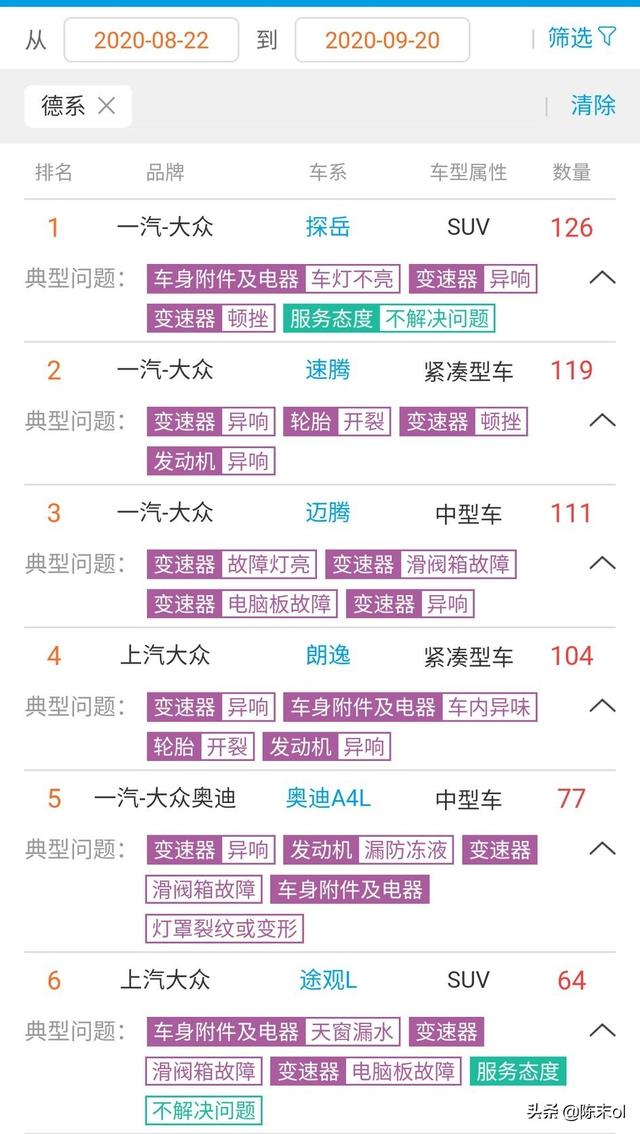
Task: Open the 筛选 filter options
Action: [582, 38]
